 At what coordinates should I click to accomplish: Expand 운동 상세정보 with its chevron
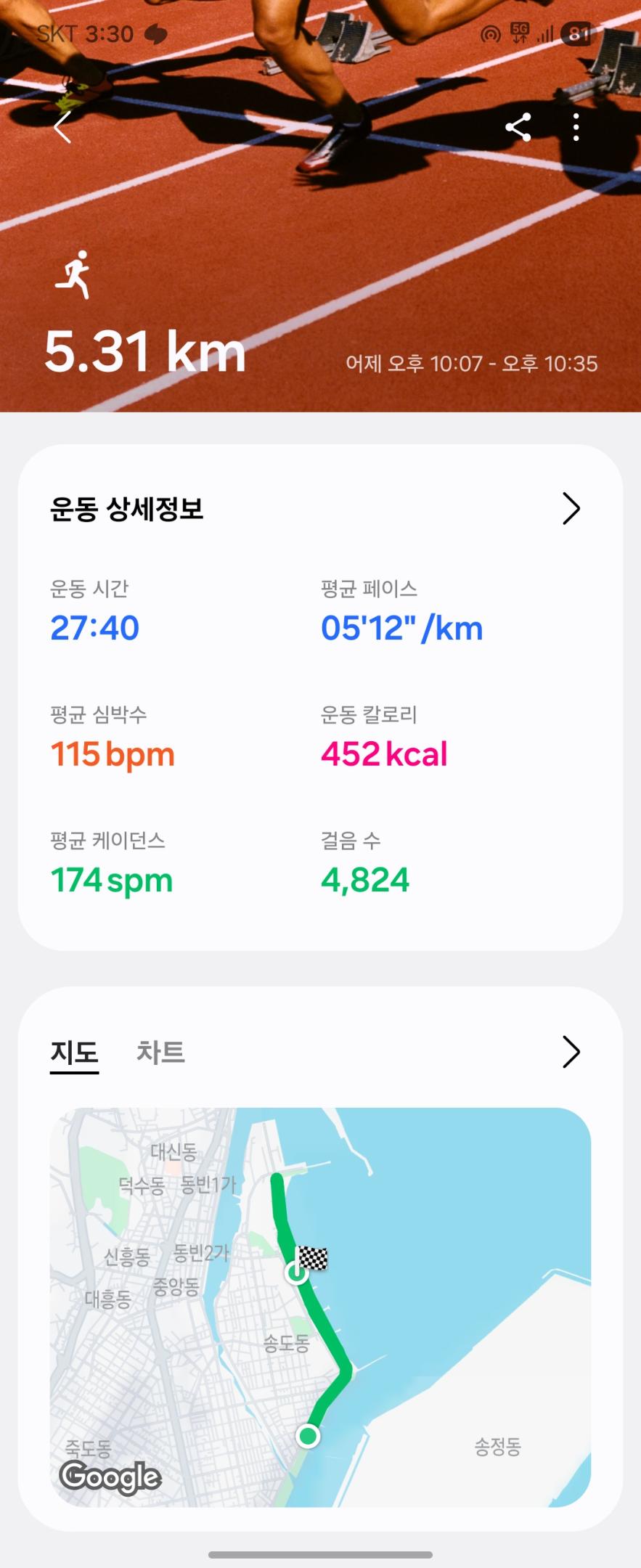[571, 509]
